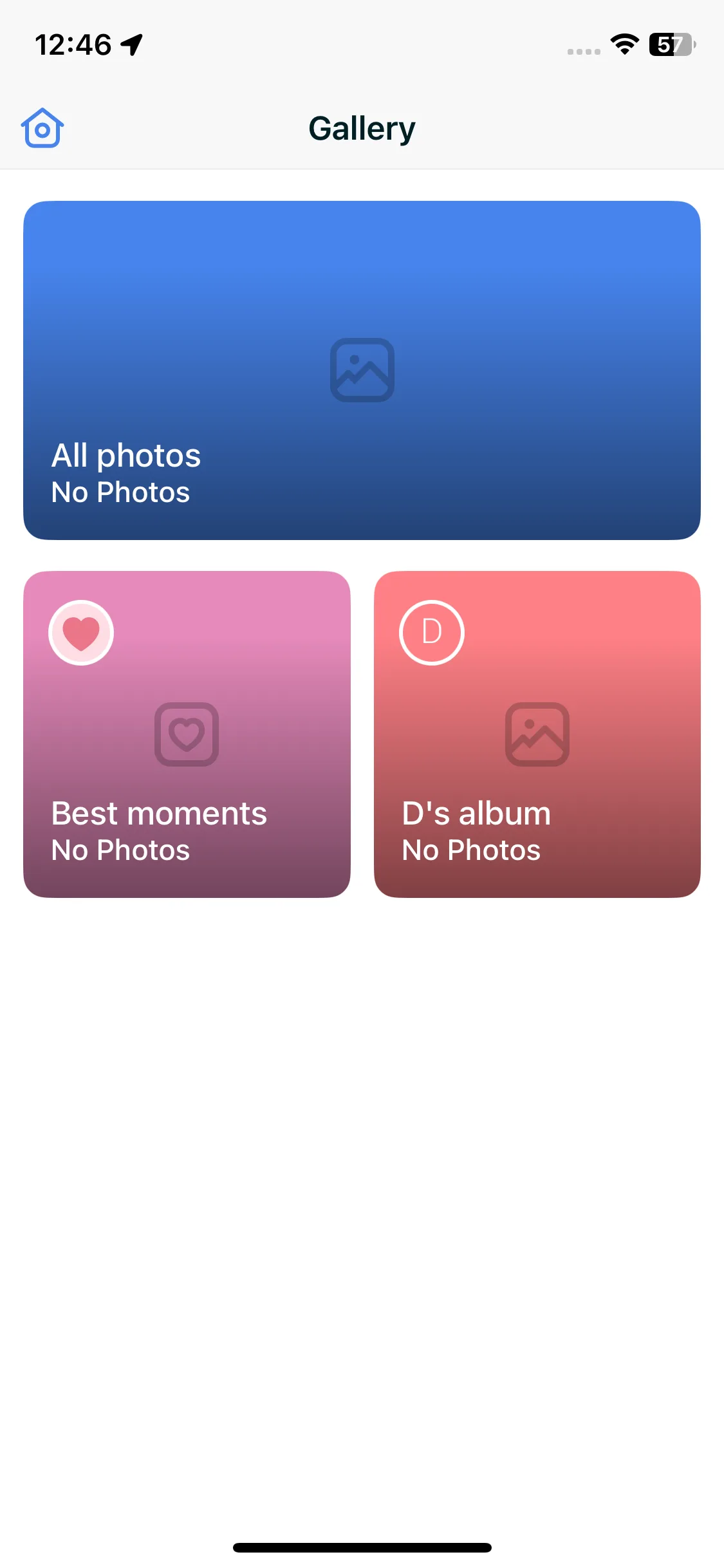Click the circular D badge on D's album
724x1568 pixels.
click(431, 632)
